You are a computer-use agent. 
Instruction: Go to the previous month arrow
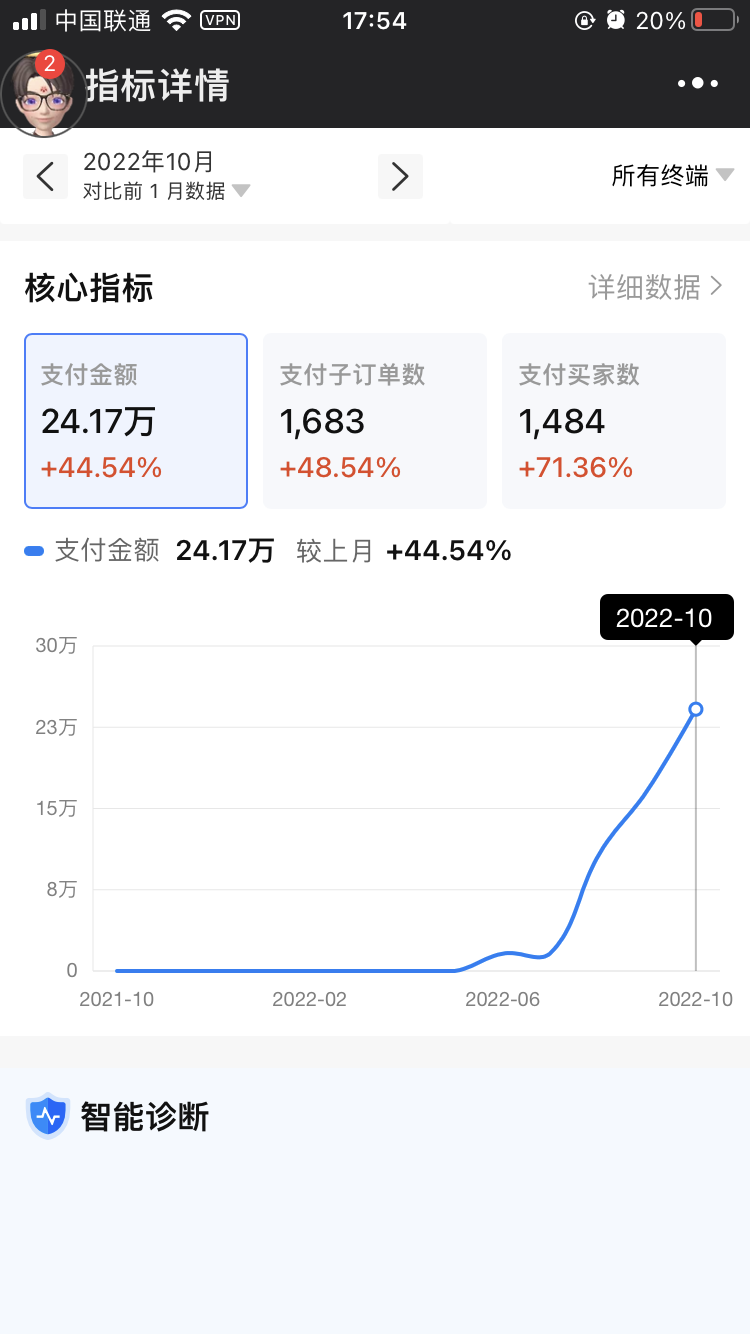45,177
